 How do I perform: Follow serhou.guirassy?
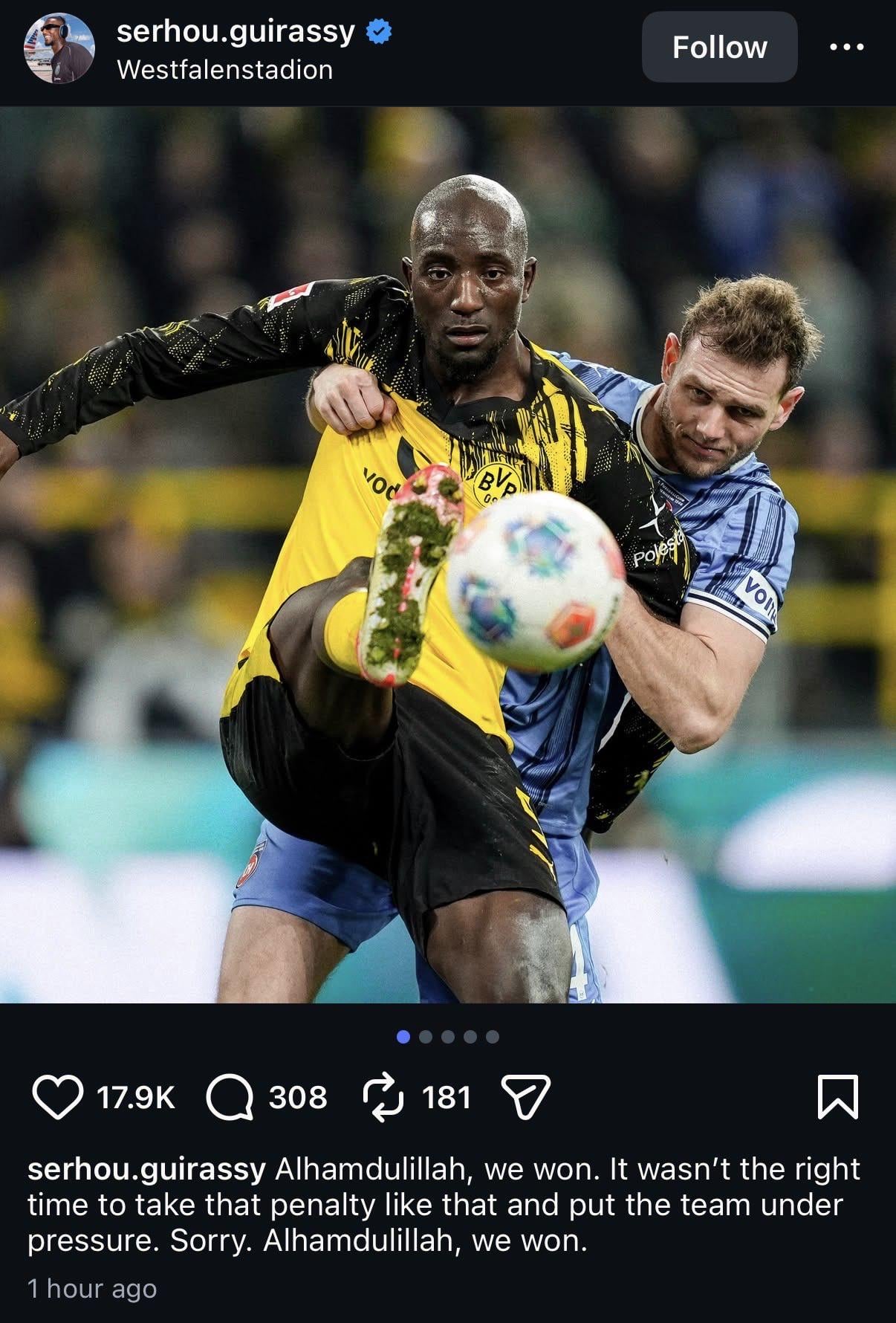pos(719,48)
